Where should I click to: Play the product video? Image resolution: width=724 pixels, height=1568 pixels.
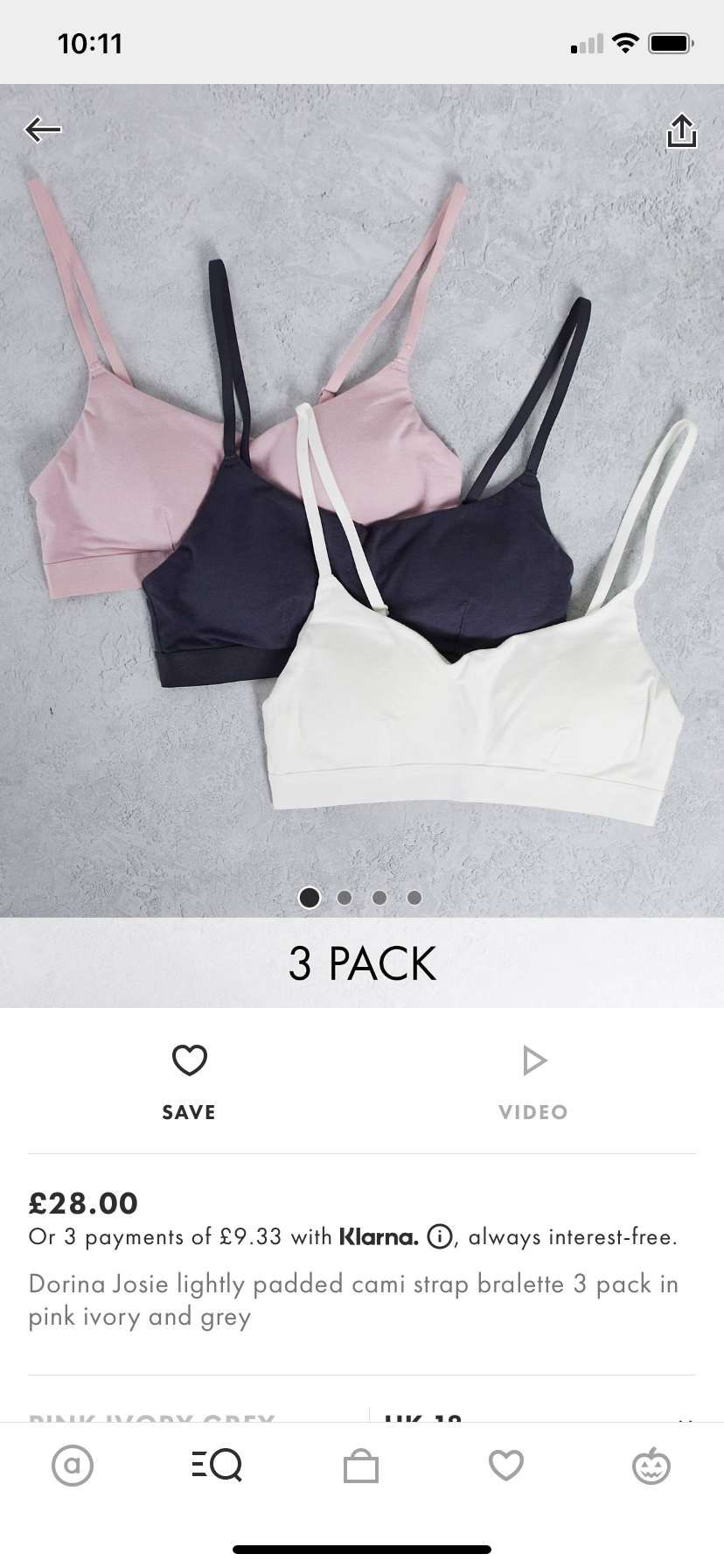(x=533, y=1081)
